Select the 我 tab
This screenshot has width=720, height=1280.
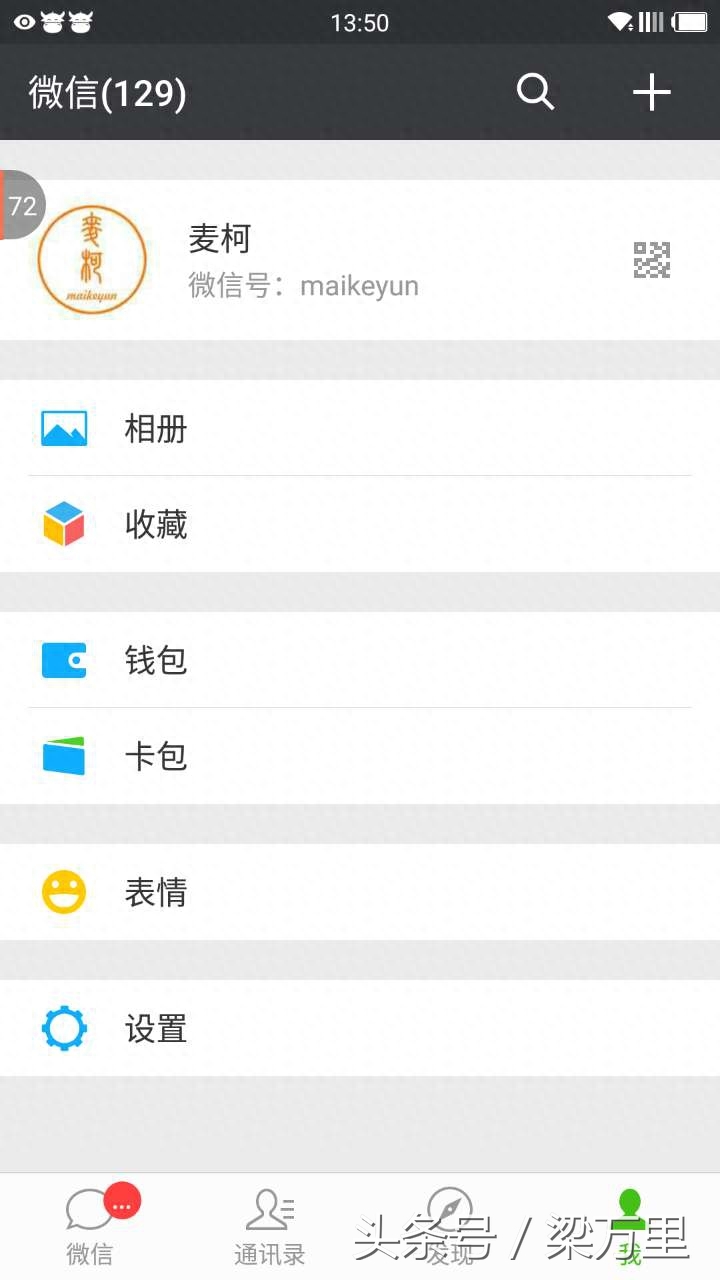click(x=630, y=1225)
